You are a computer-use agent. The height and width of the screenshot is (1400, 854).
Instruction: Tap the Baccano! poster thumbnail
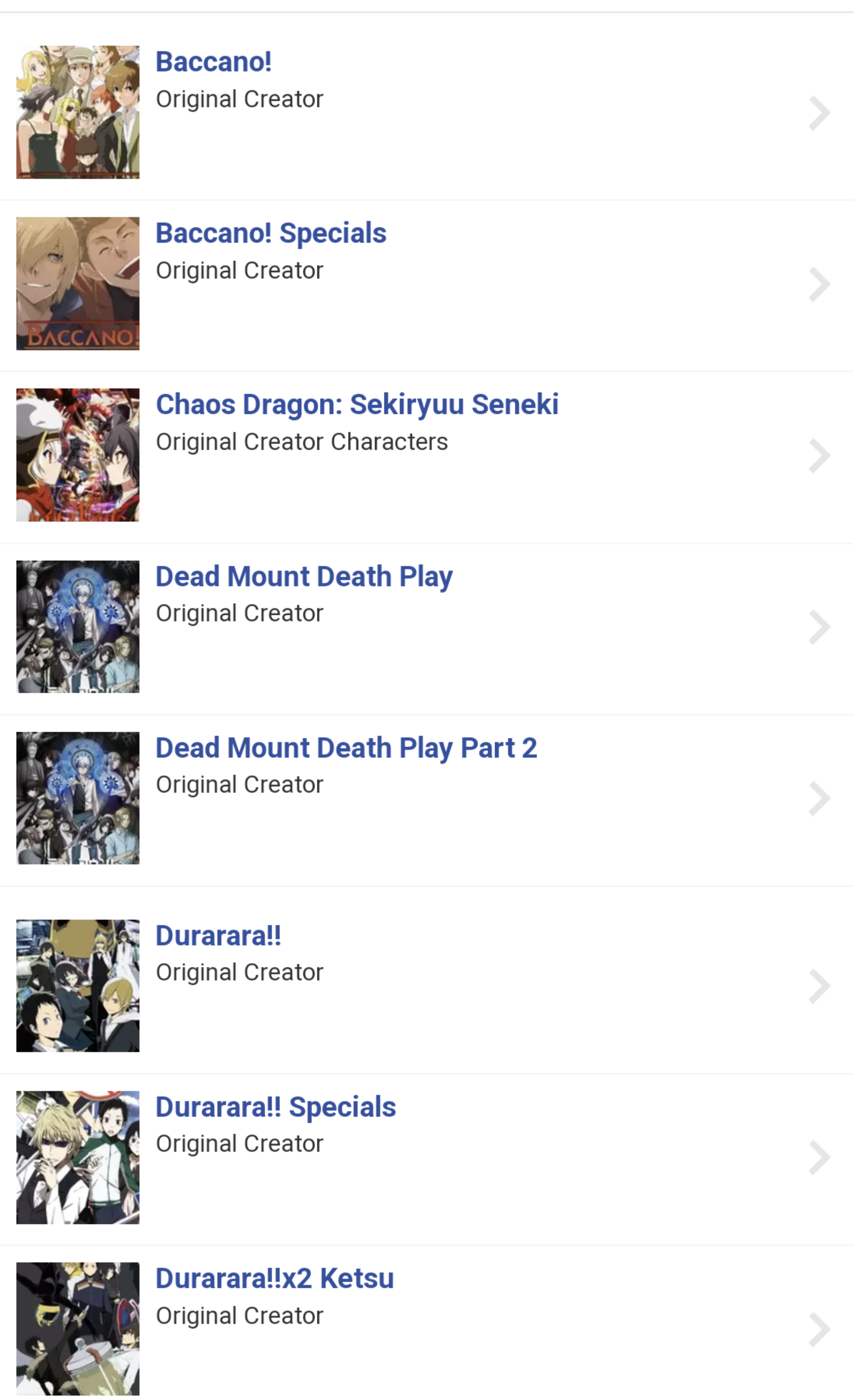(x=78, y=113)
